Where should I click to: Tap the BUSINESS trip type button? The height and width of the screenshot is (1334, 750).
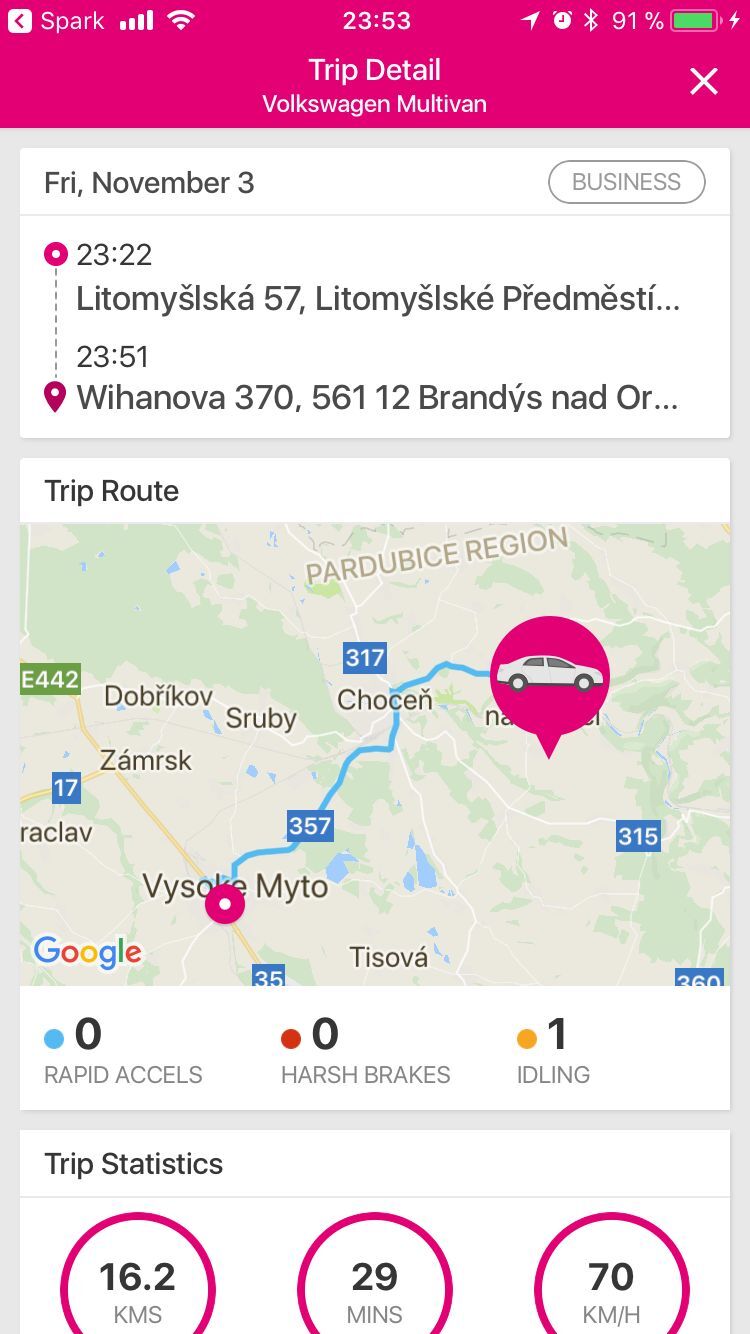(x=626, y=182)
